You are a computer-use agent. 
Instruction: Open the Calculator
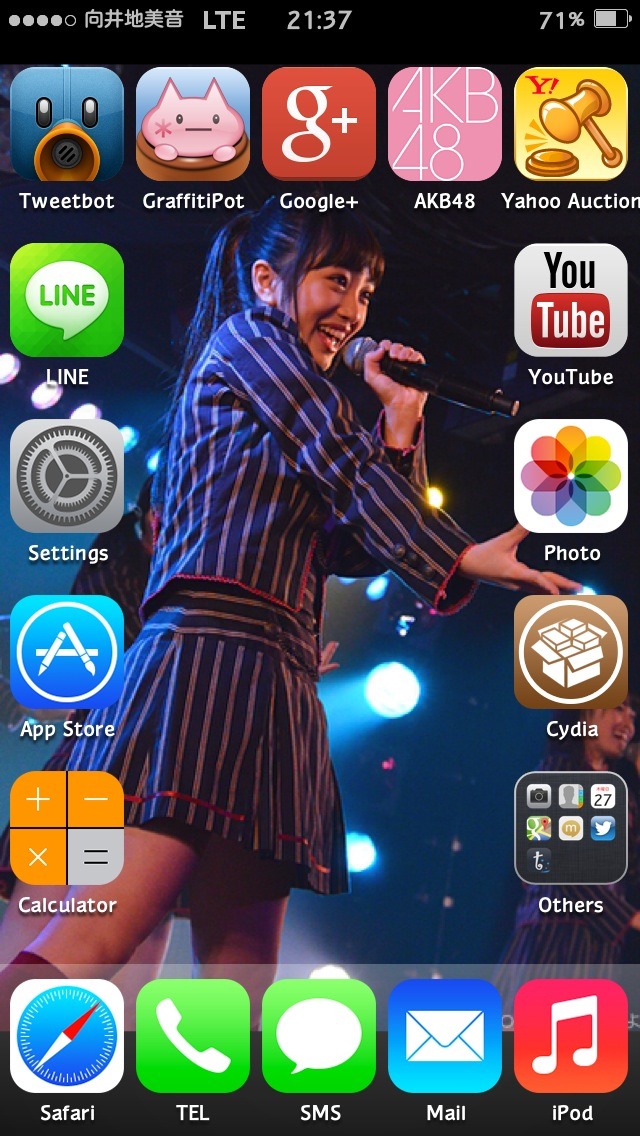pos(67,828)
